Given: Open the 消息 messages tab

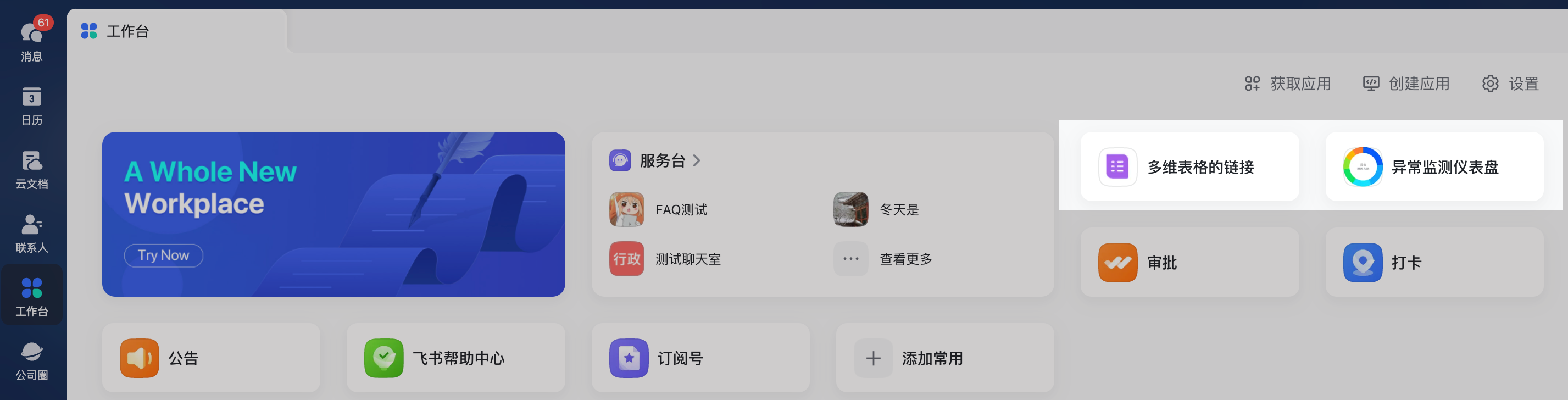Looking at the screenshot, I should [32, 41].
